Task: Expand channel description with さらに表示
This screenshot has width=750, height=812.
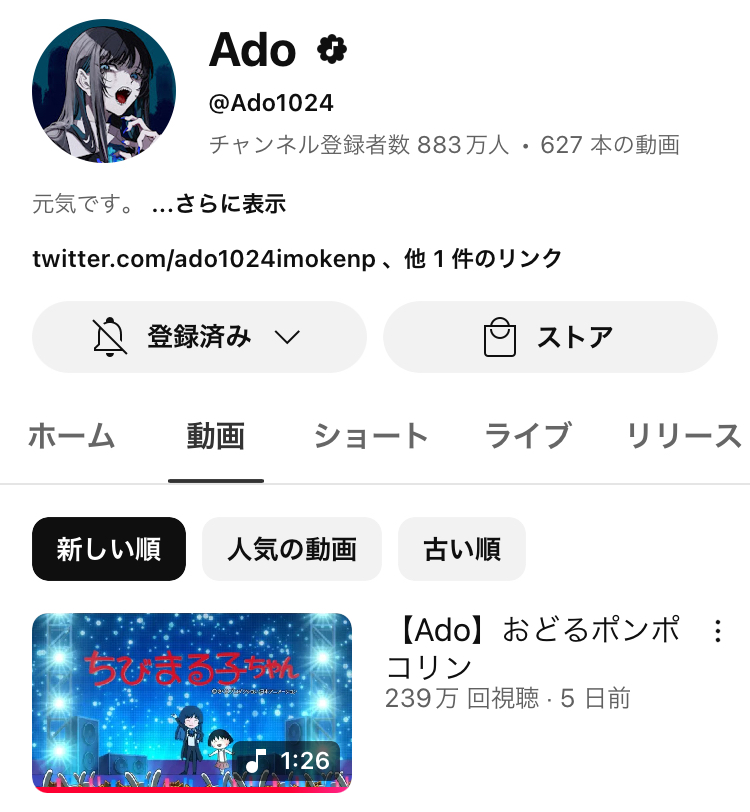Action: 219,205
